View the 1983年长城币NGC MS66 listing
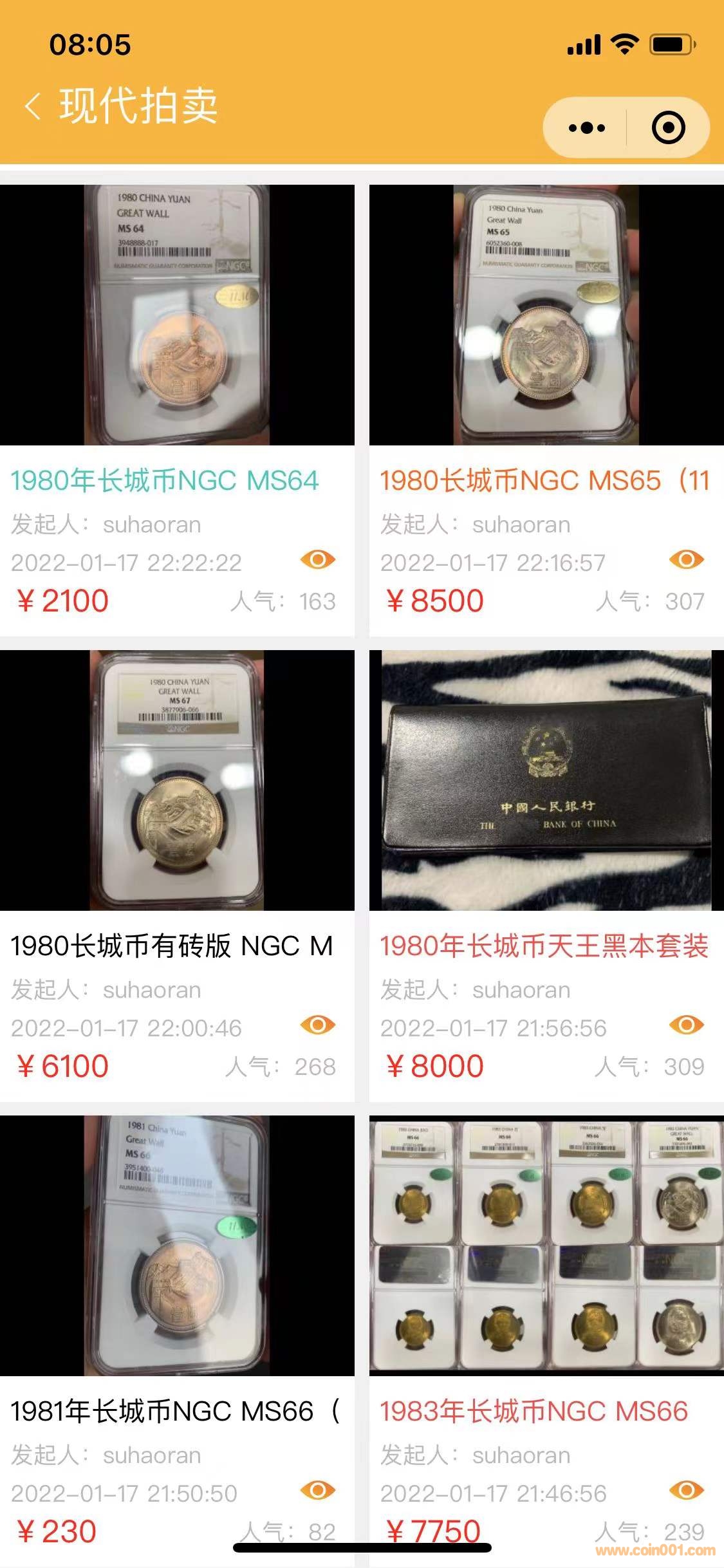 pos(534,1411)
